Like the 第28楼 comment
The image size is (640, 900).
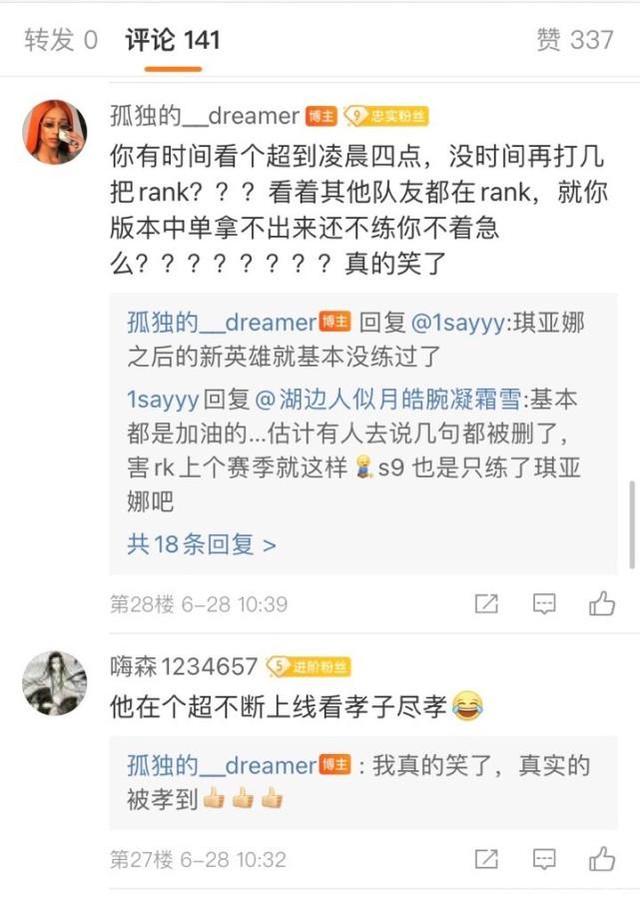tap(602, 604)
